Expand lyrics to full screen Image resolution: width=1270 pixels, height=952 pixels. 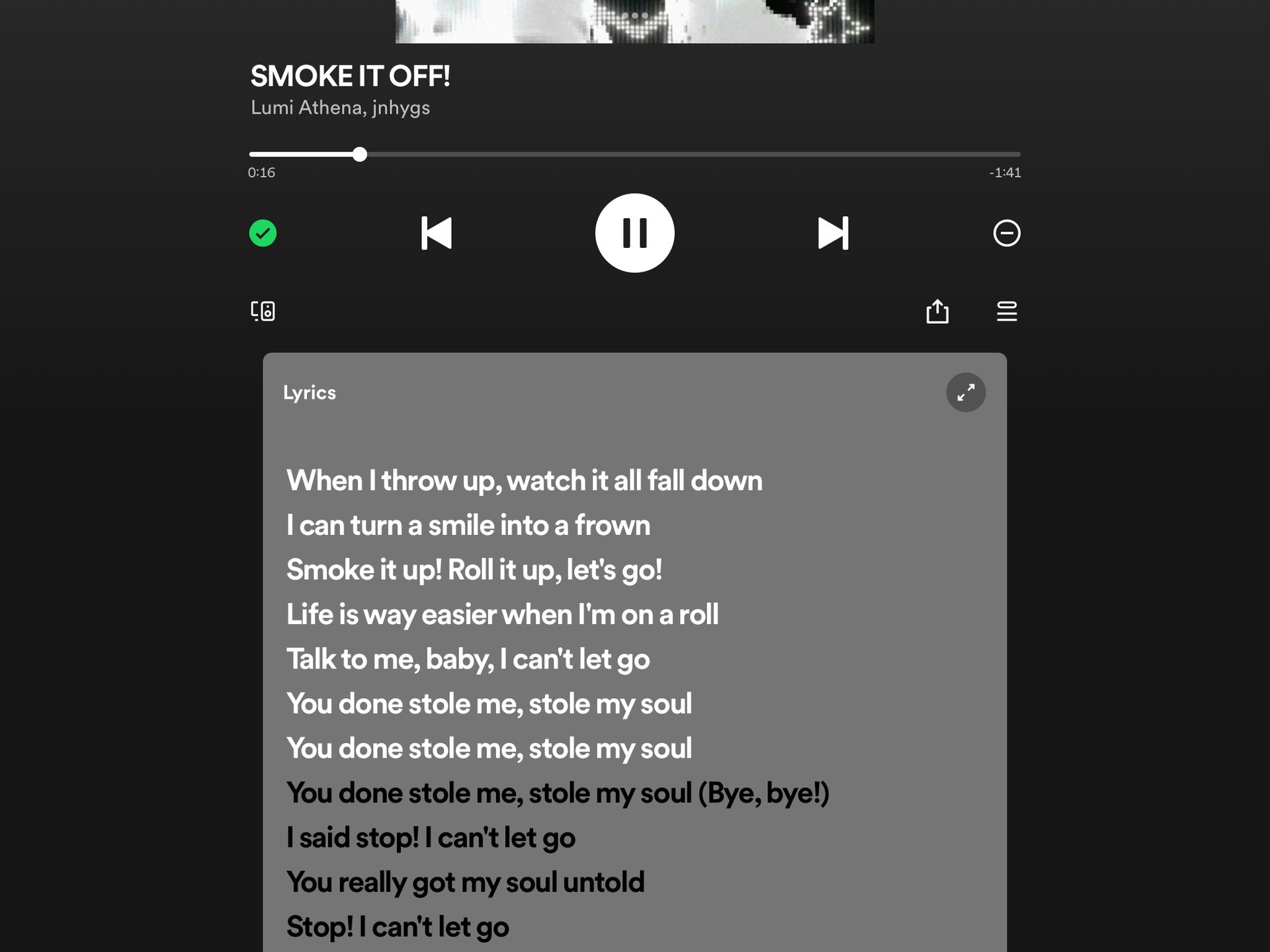966,392
